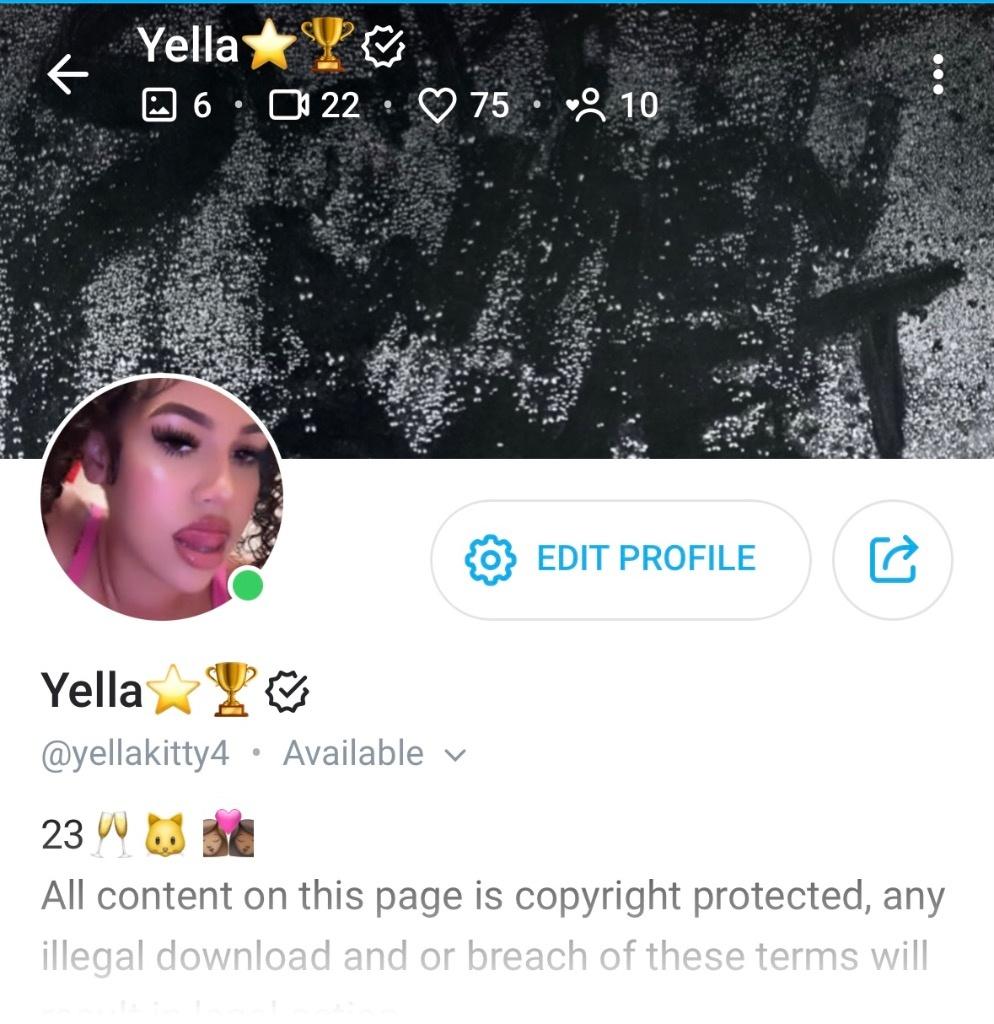Open the profile picture avatar

pos(161,498)
